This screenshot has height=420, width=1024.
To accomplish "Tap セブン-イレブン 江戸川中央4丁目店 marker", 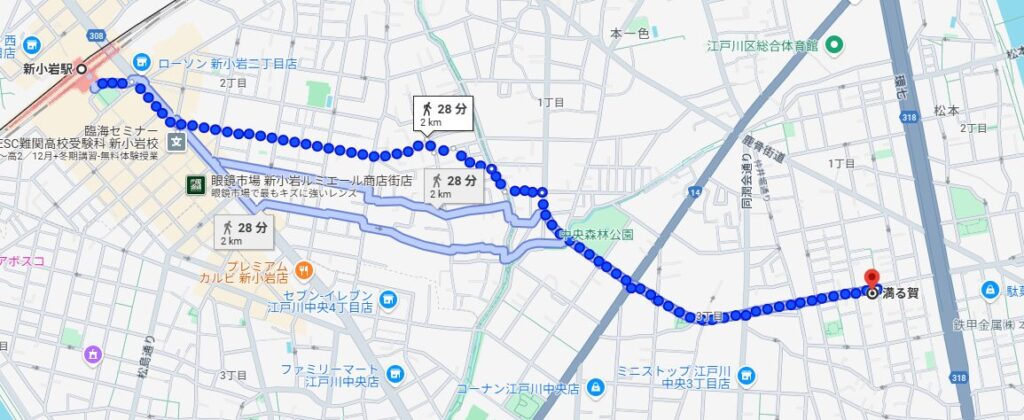I will 389,299.
